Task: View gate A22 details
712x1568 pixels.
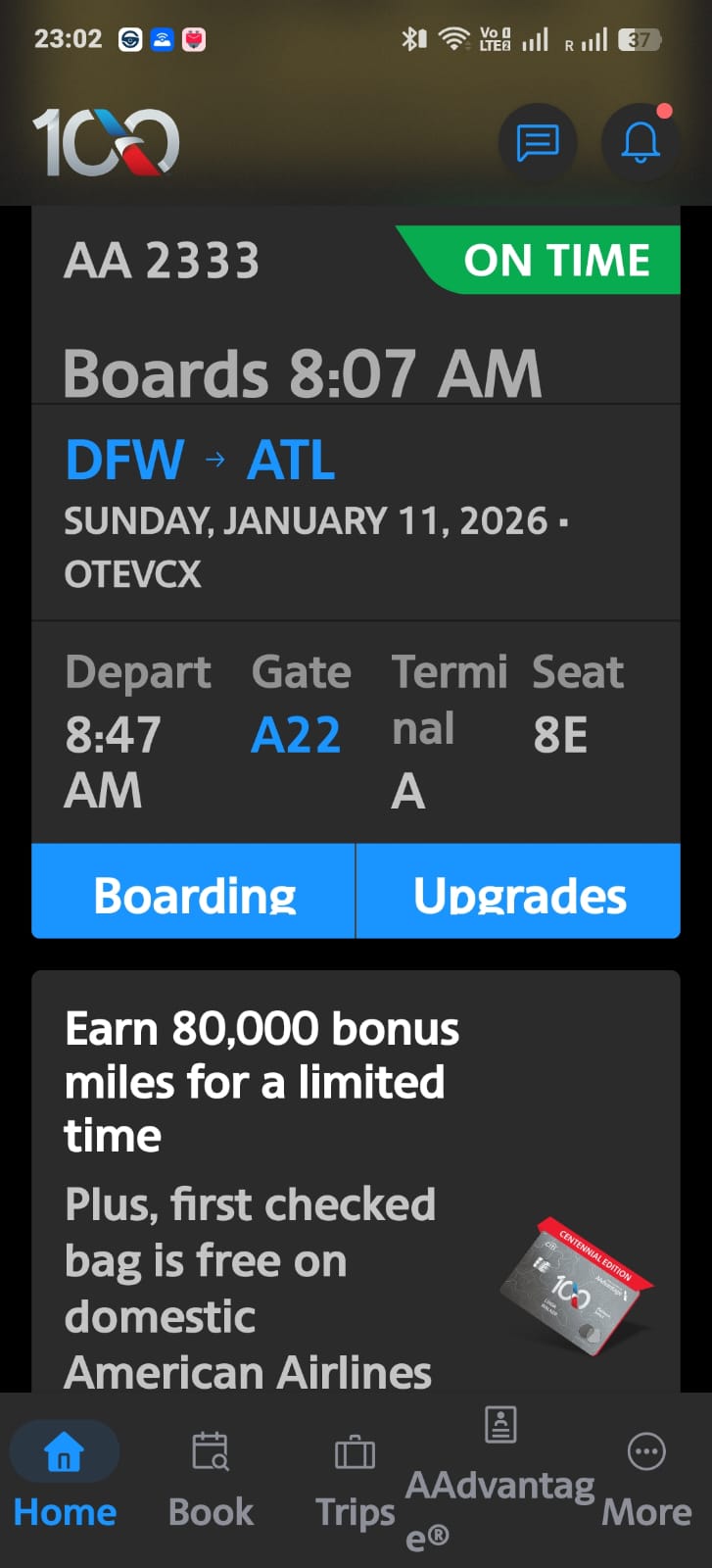Action: (296, 735)
